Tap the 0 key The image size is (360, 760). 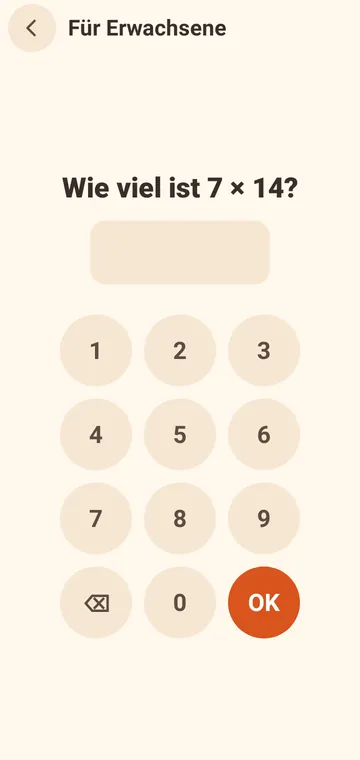click(180, 602)
